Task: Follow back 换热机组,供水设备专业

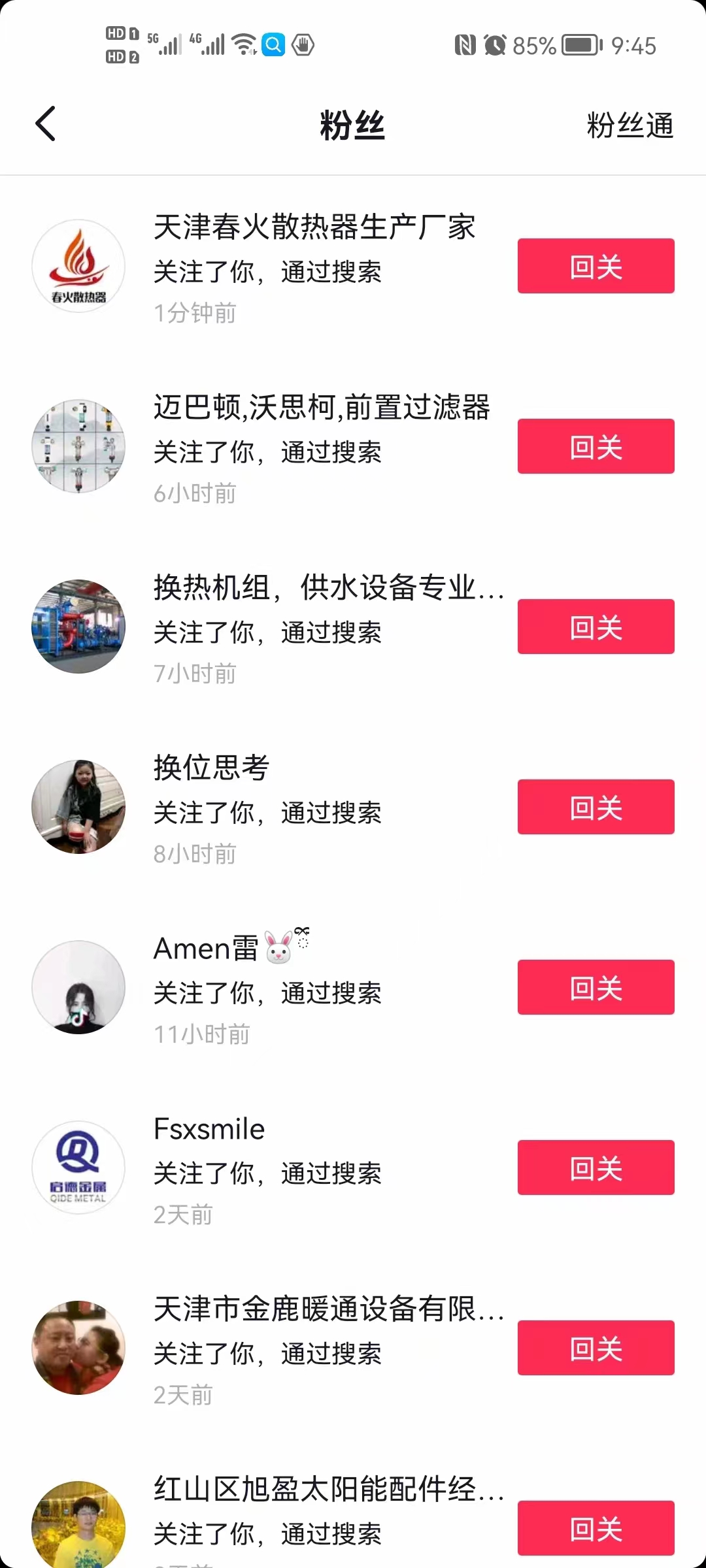Action: coord(596,627)
